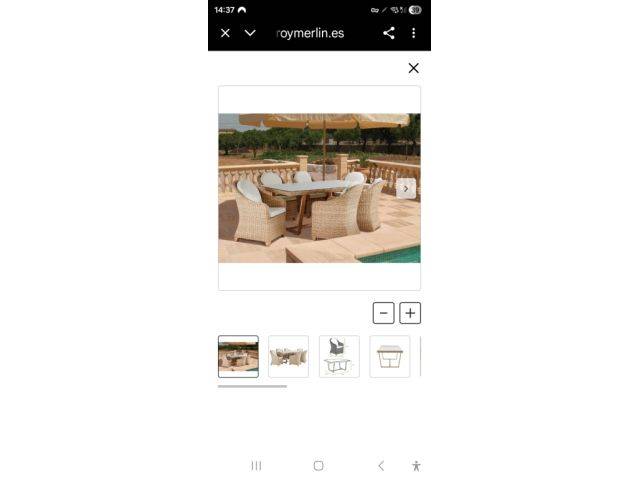
Task: Zoom out with the minus button
Action: tap(383, 313)
